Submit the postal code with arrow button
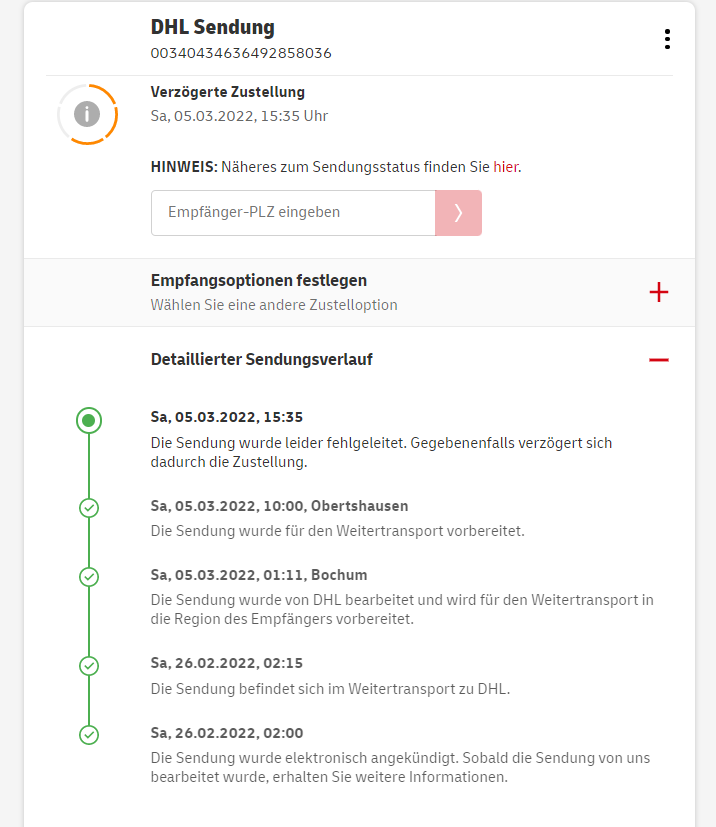Image resolution: width=716 pixels, height=827 pixels. pos(458,212)
